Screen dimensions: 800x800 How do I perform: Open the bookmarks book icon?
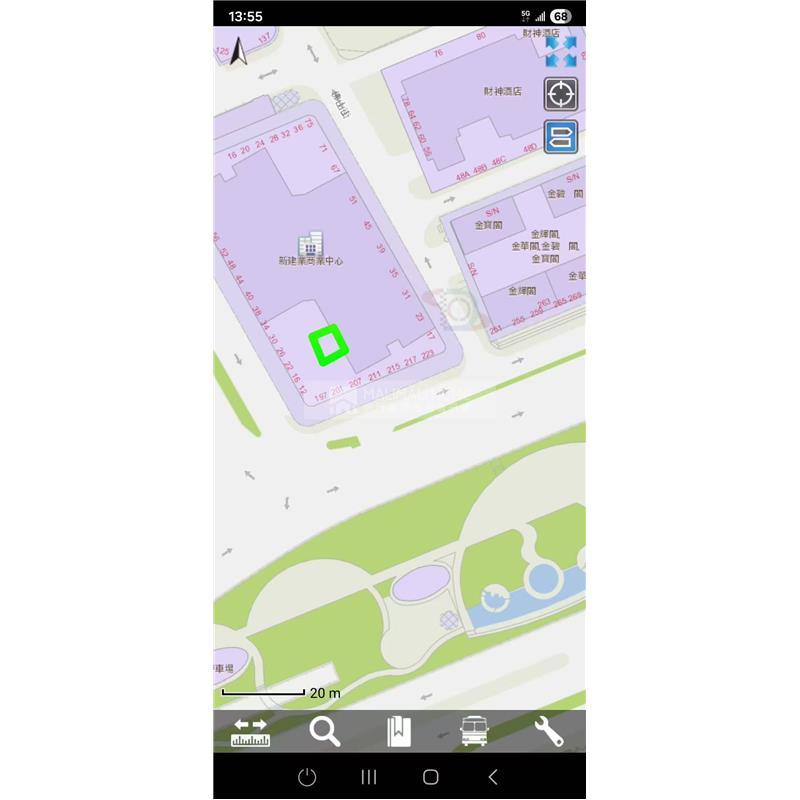coord(399,732)
